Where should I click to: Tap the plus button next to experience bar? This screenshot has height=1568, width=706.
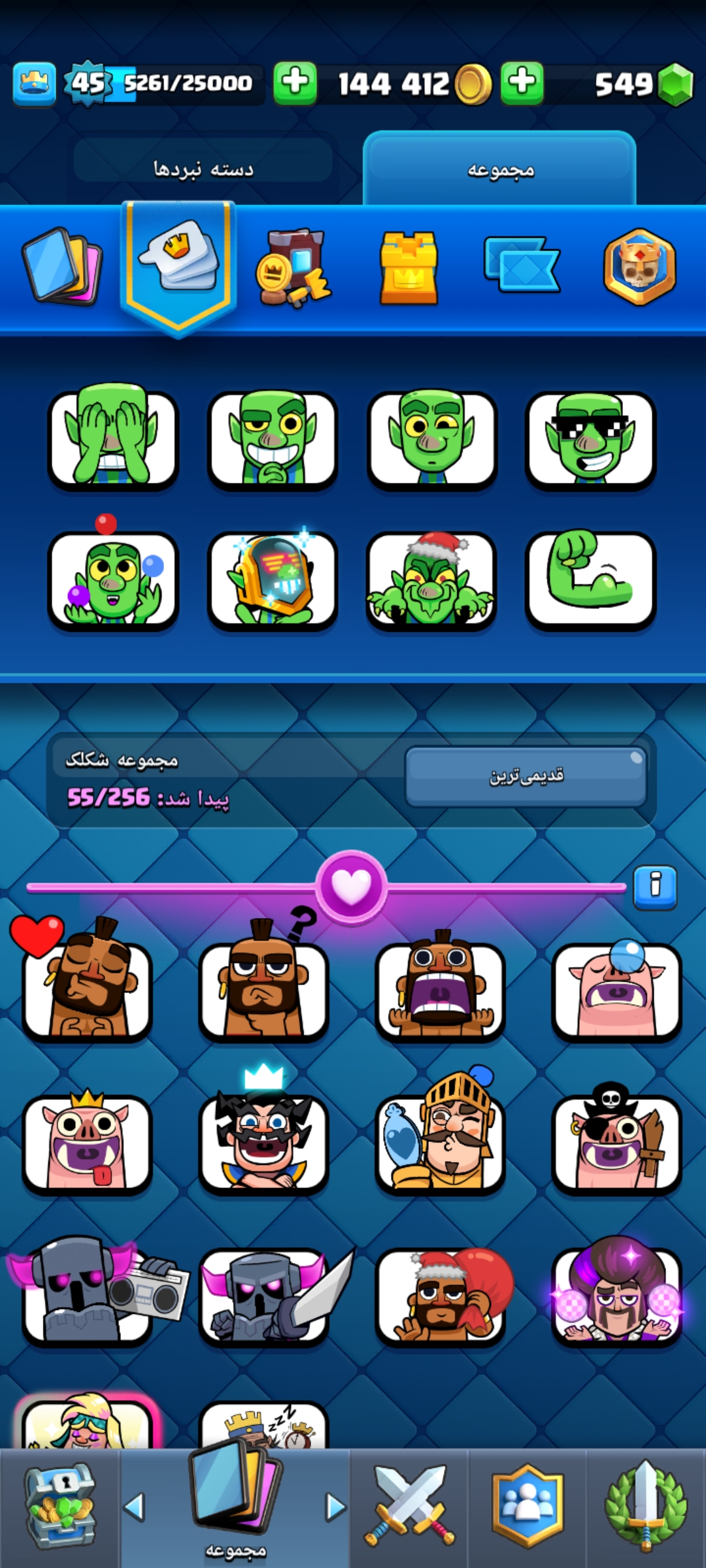click(295, 84)
